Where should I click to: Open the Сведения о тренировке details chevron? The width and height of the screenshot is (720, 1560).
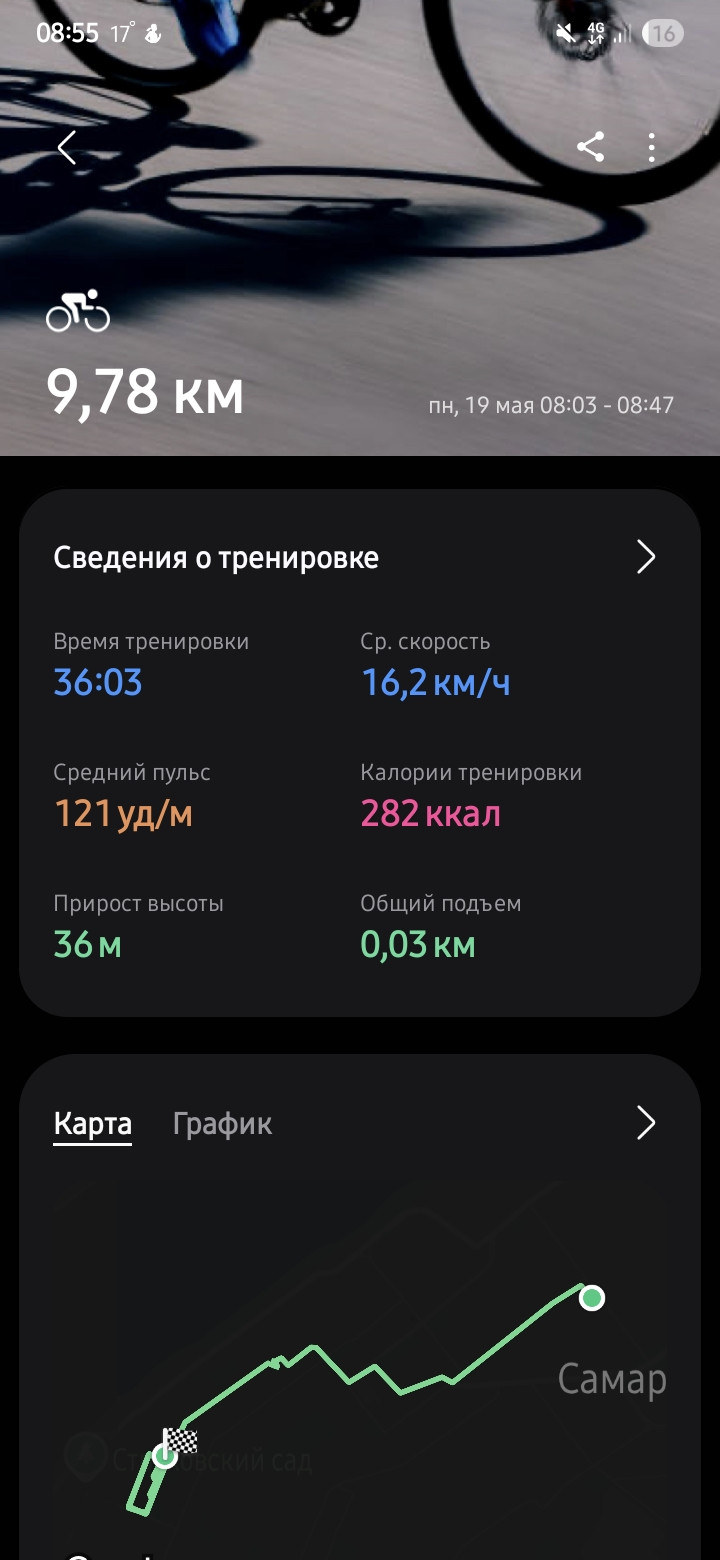tap(646, 557)
